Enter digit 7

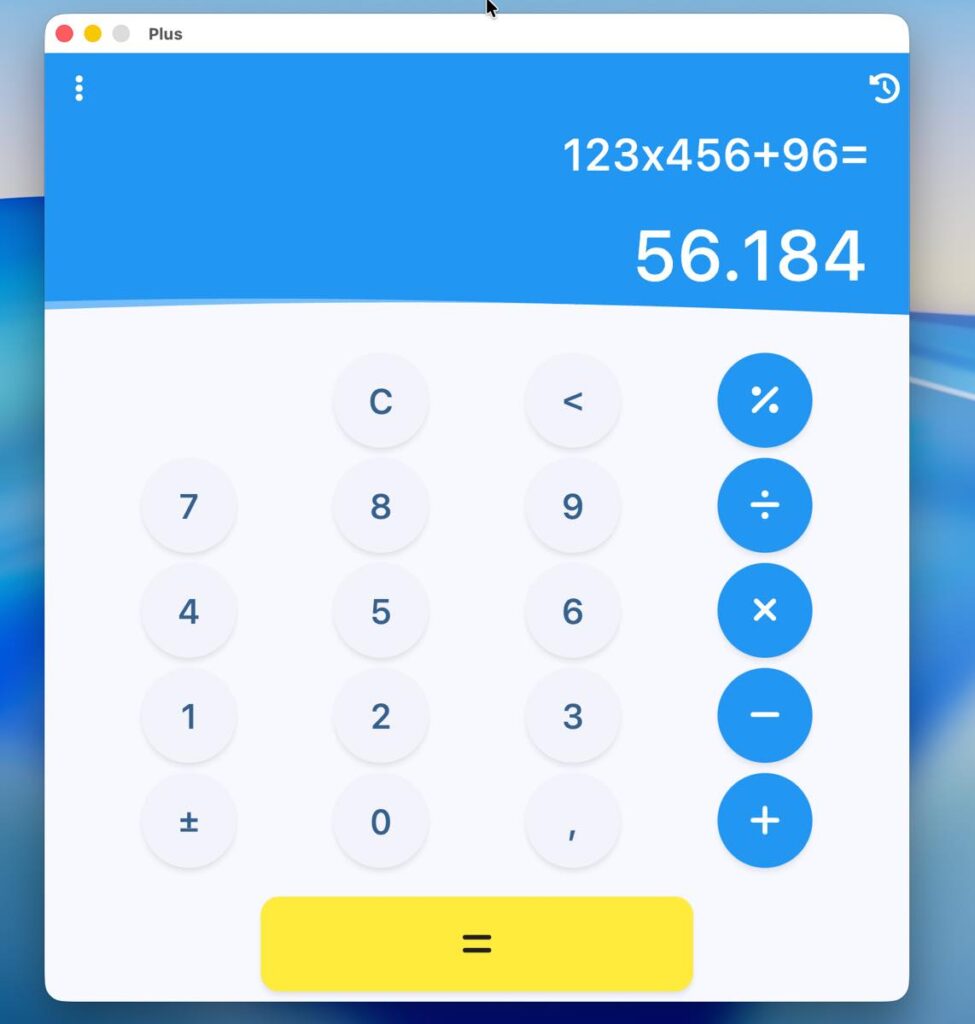(x=189, y=507)
